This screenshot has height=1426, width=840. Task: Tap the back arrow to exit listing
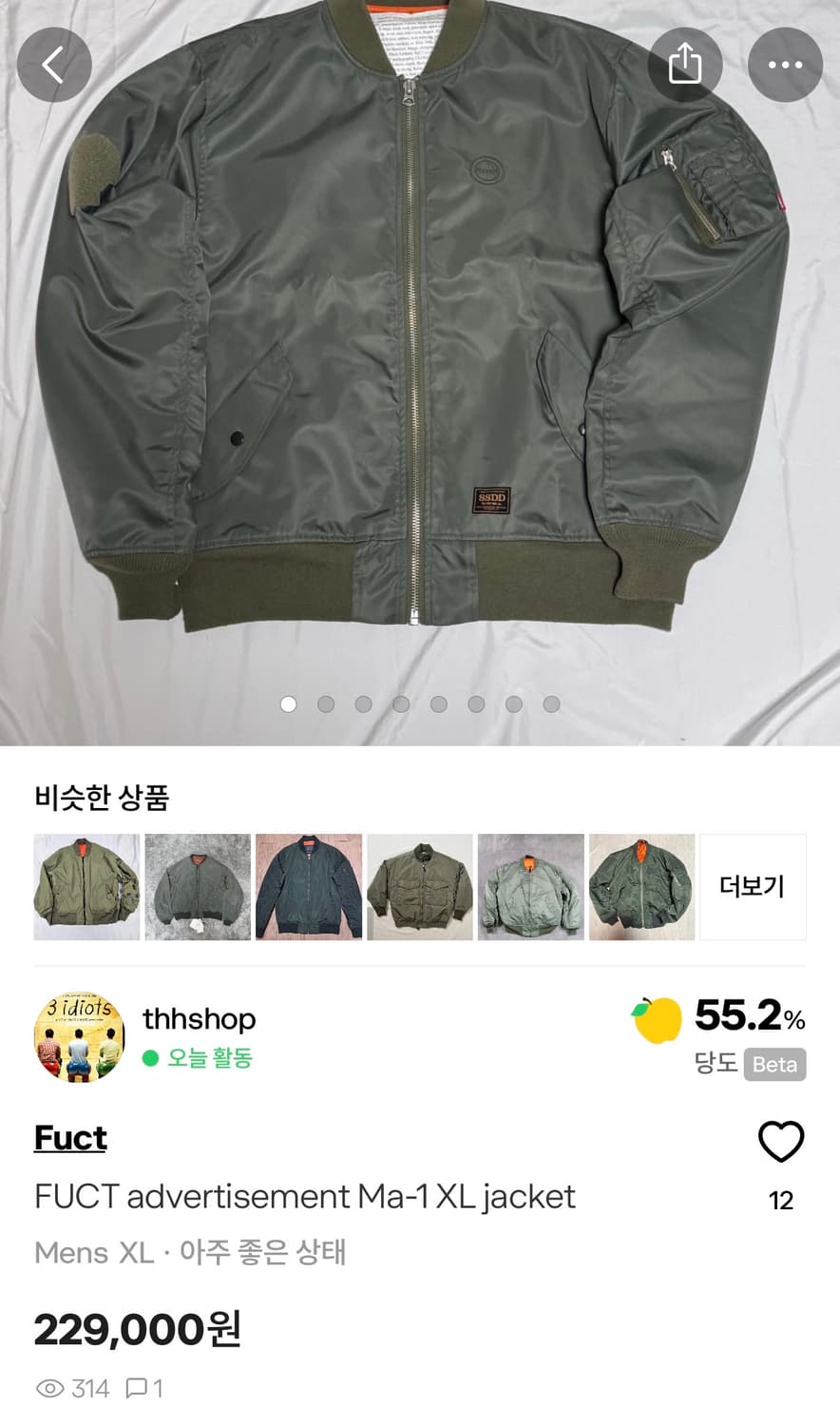(54, 65)
